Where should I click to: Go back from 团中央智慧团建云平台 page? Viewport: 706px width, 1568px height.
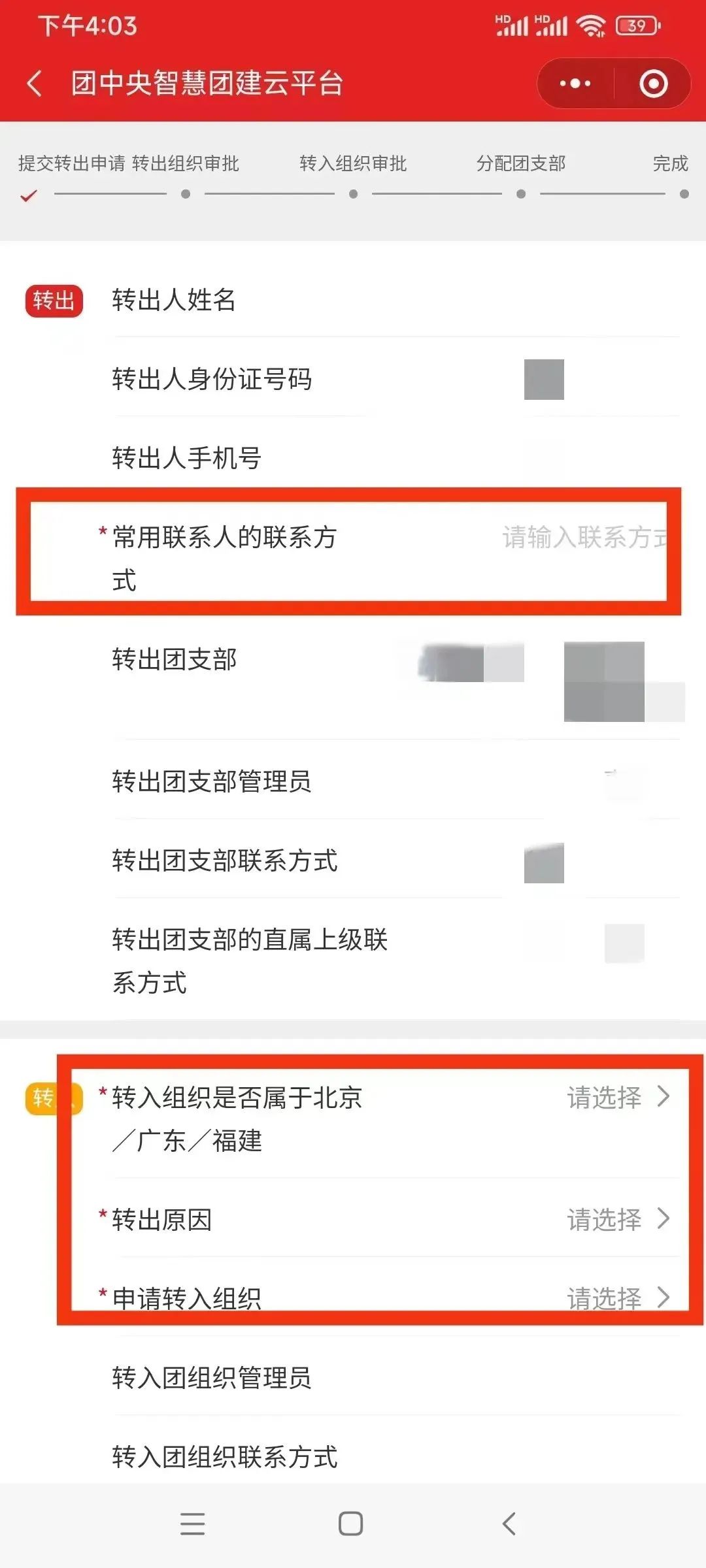[35, 84]
